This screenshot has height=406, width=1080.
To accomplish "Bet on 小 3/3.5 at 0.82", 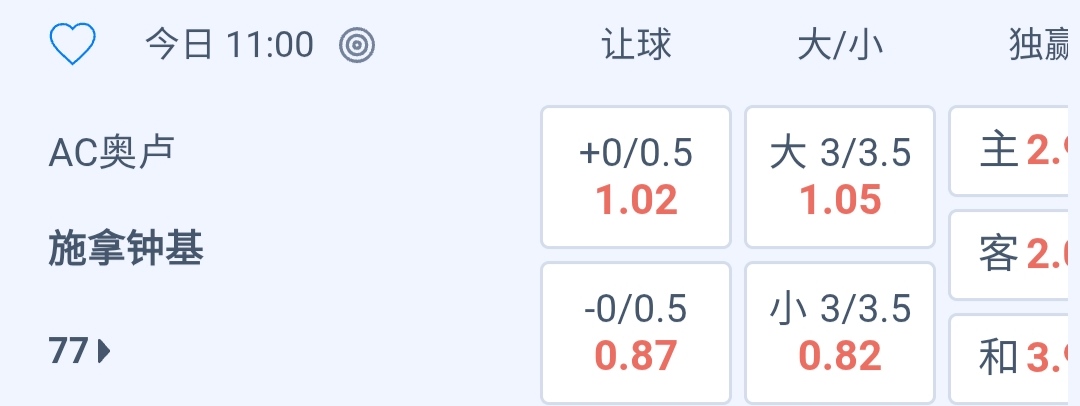I will coord(840,332).
